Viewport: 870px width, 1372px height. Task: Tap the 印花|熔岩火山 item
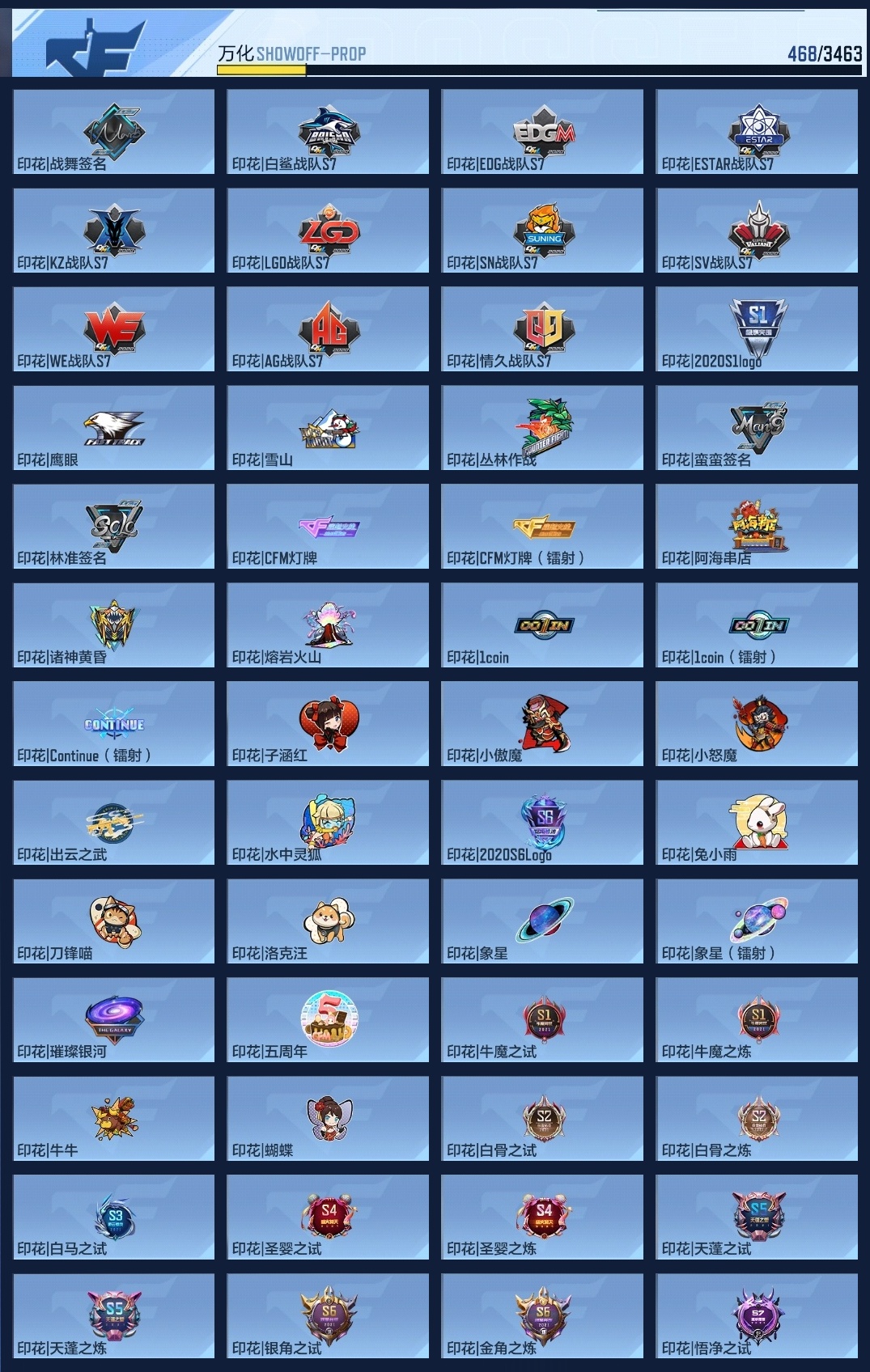pos(328,625)
